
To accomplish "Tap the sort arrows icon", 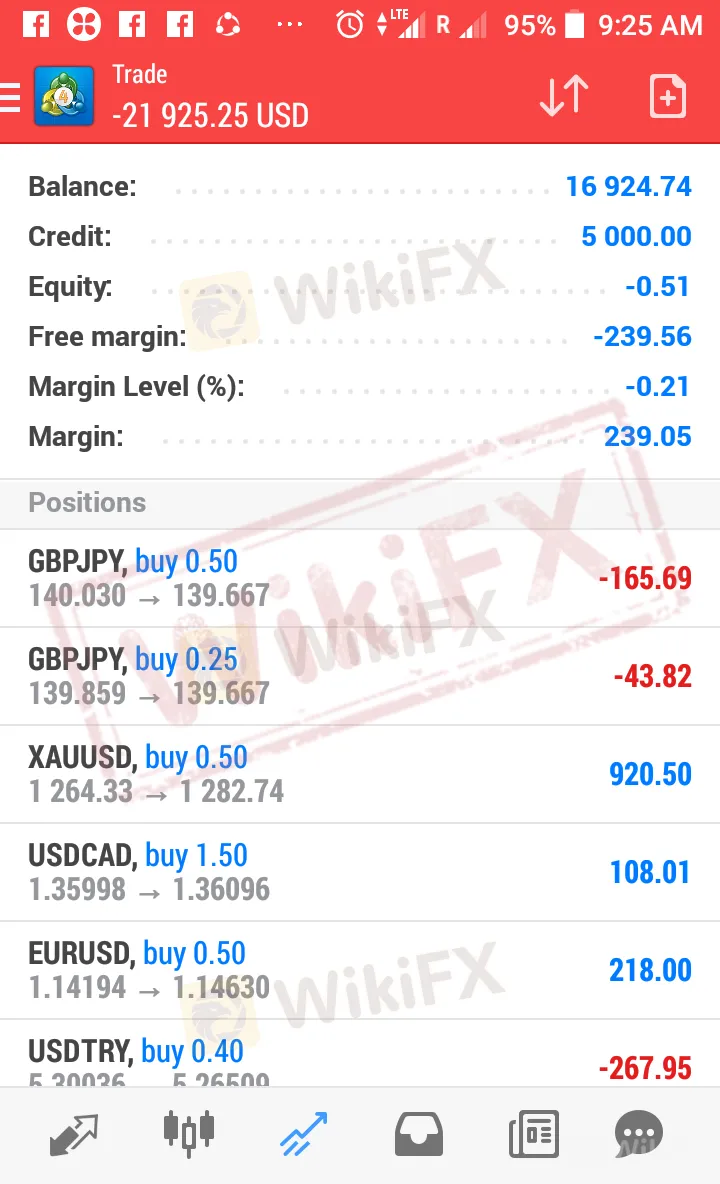I will (564, 96).
